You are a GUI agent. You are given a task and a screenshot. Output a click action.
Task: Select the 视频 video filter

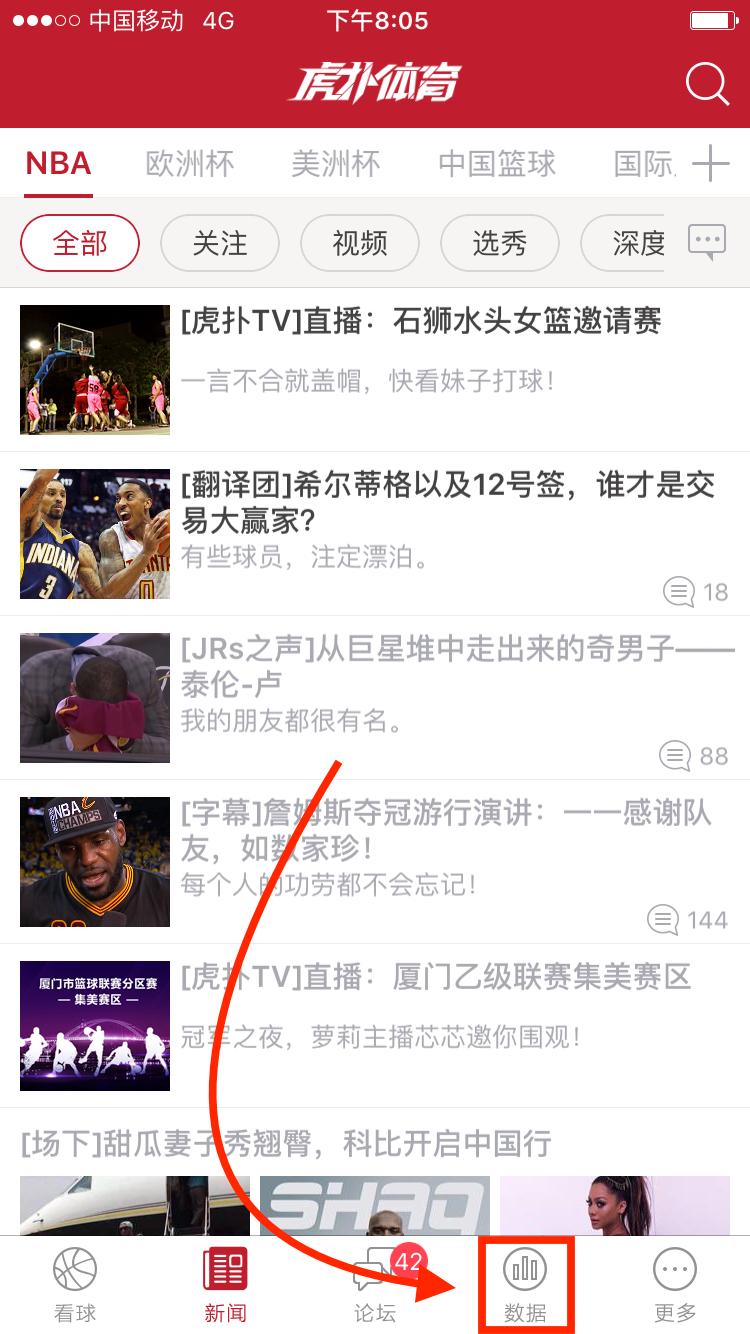pos(360,243)
